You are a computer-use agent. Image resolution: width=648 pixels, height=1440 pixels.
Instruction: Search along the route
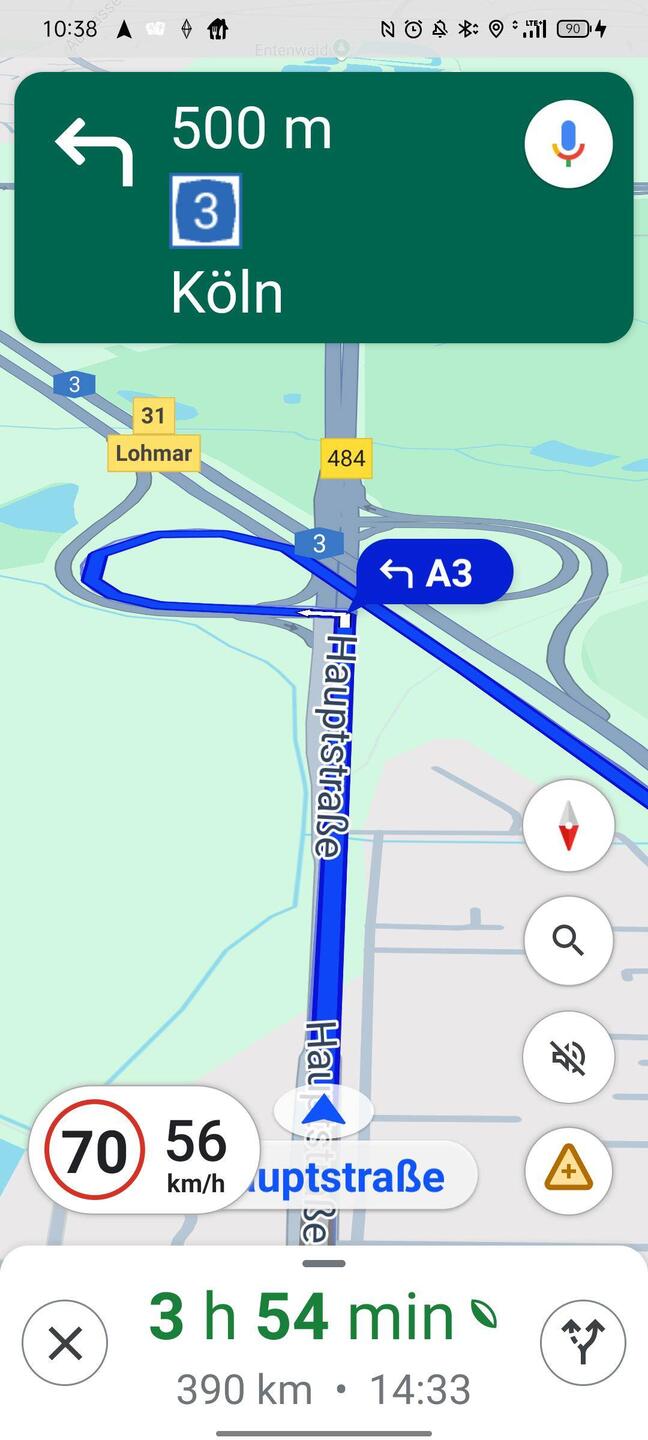[568, 941]
